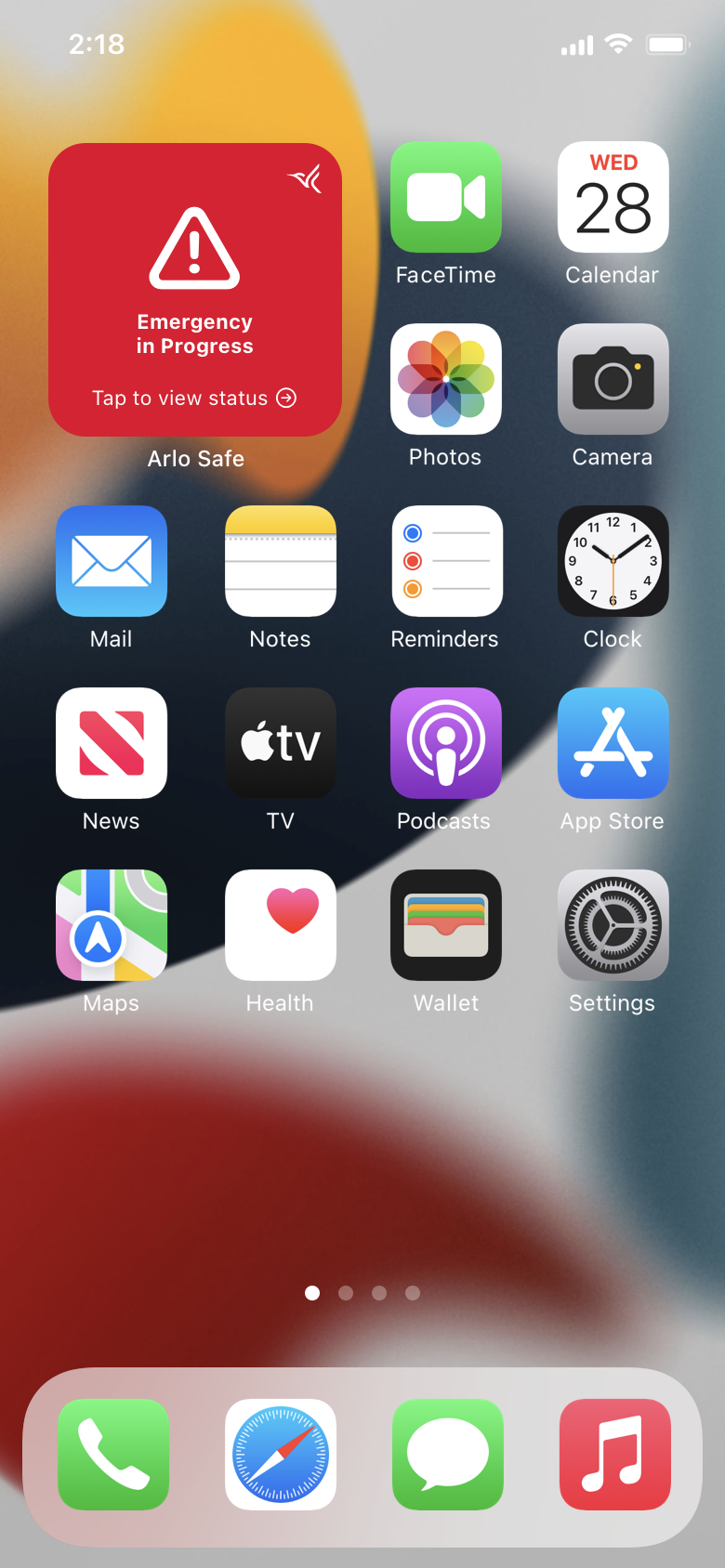Viewport: 725px width, 1568px height.
Task: Launch the Clock app
Action: coord(613,561)
